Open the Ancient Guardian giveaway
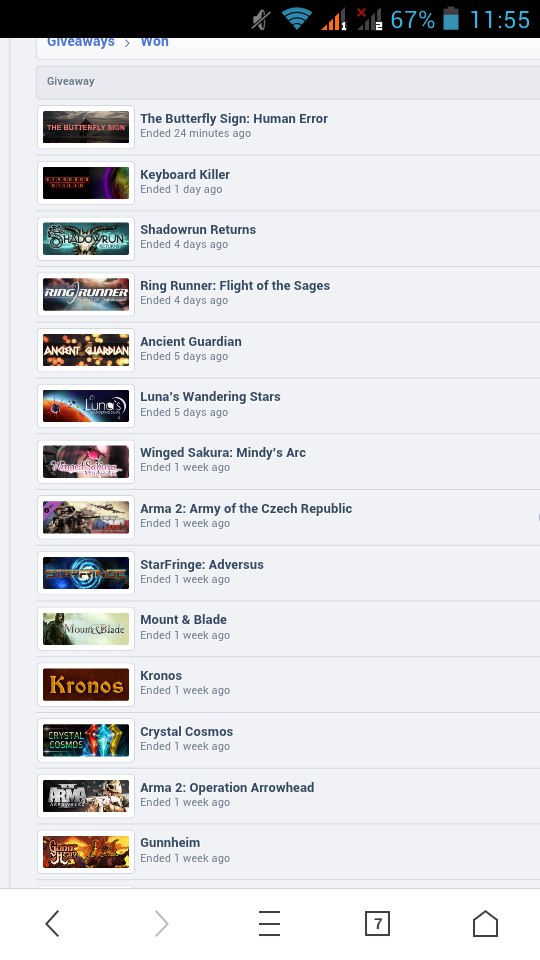Viewport: 540px width, 960px height. point(191,342)
